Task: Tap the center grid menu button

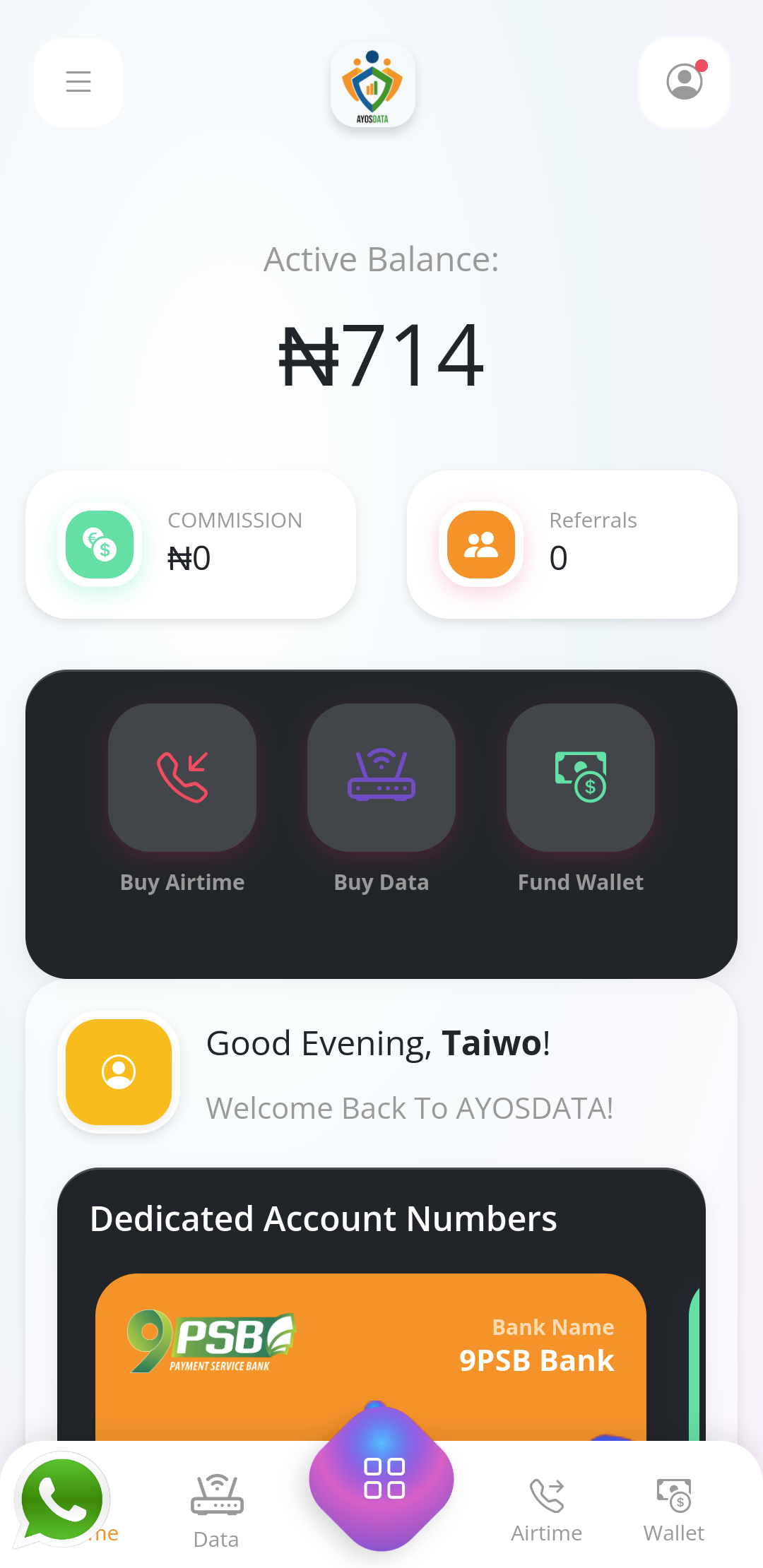Action: (x=382, y=1478)
